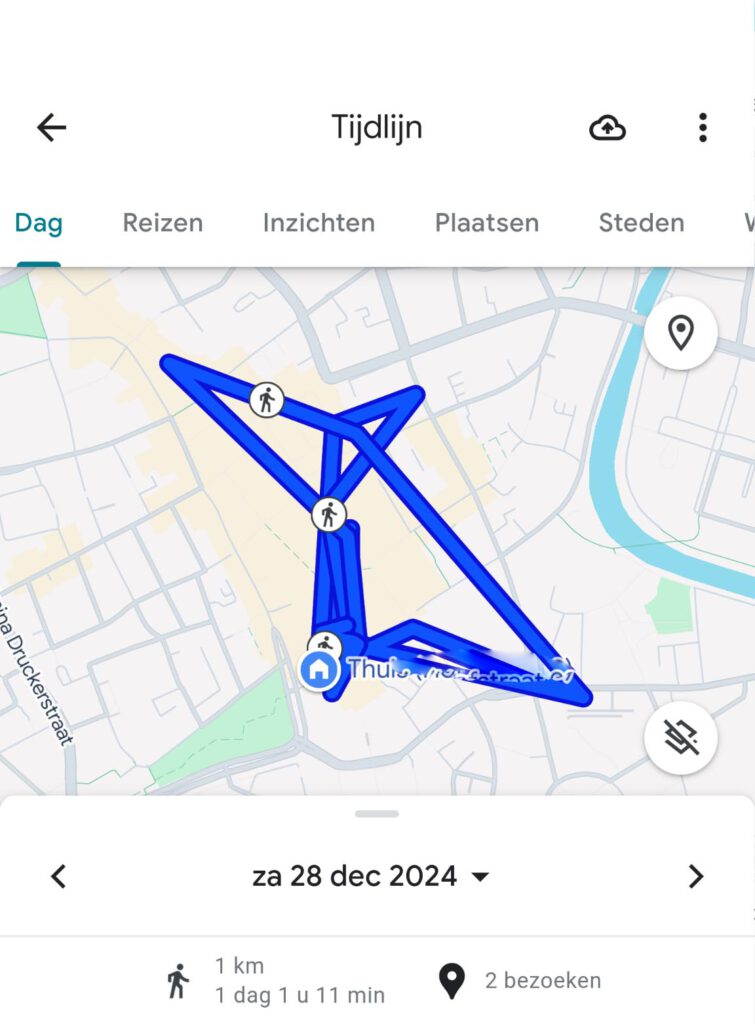
Task: Tap the Thuis home marker on map
Action: 319,669
